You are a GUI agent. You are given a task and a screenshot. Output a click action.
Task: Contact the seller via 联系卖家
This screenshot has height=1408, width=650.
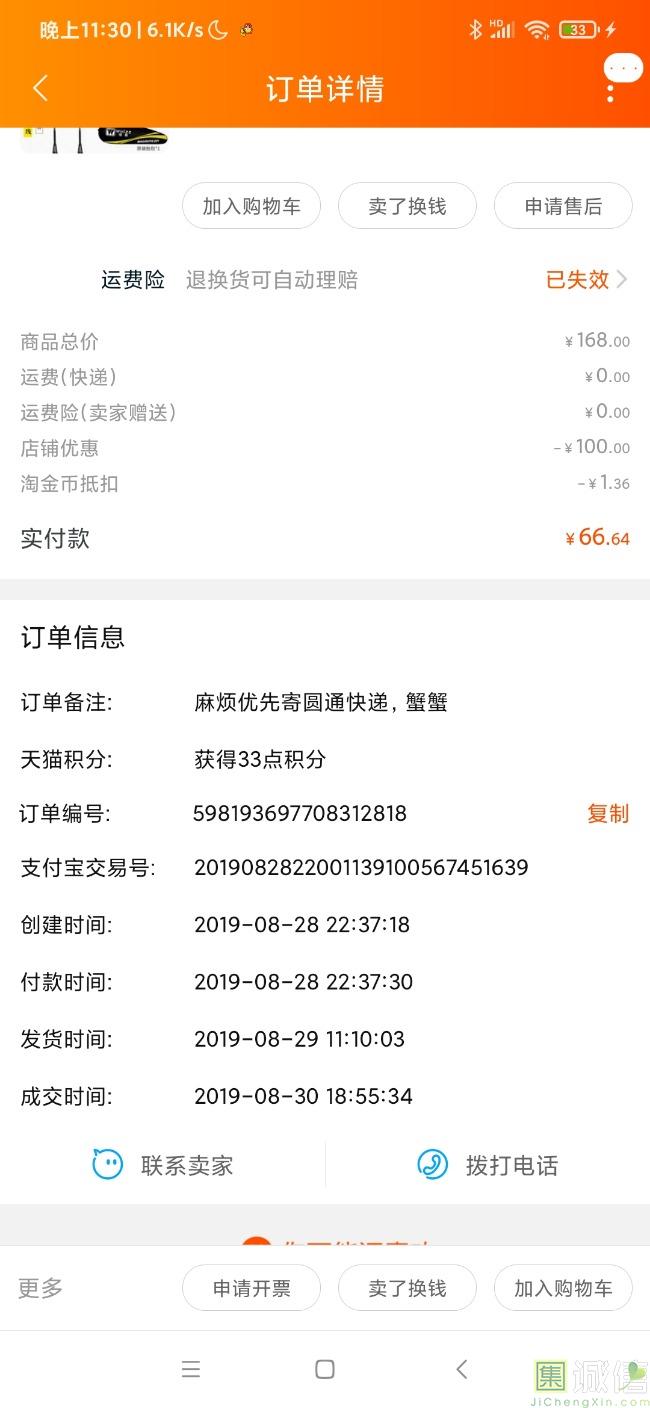163,1165
